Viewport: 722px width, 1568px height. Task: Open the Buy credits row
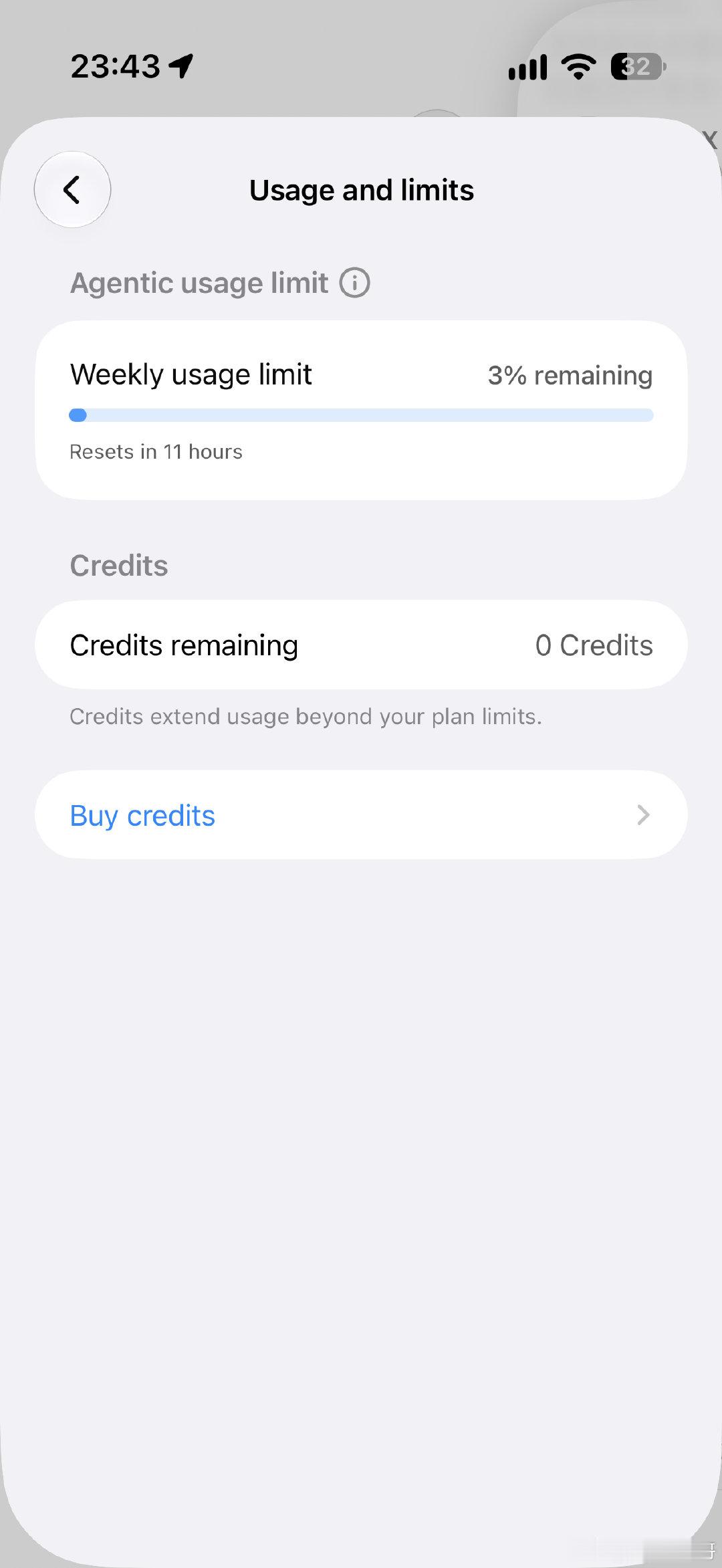(x=361, y=815)
